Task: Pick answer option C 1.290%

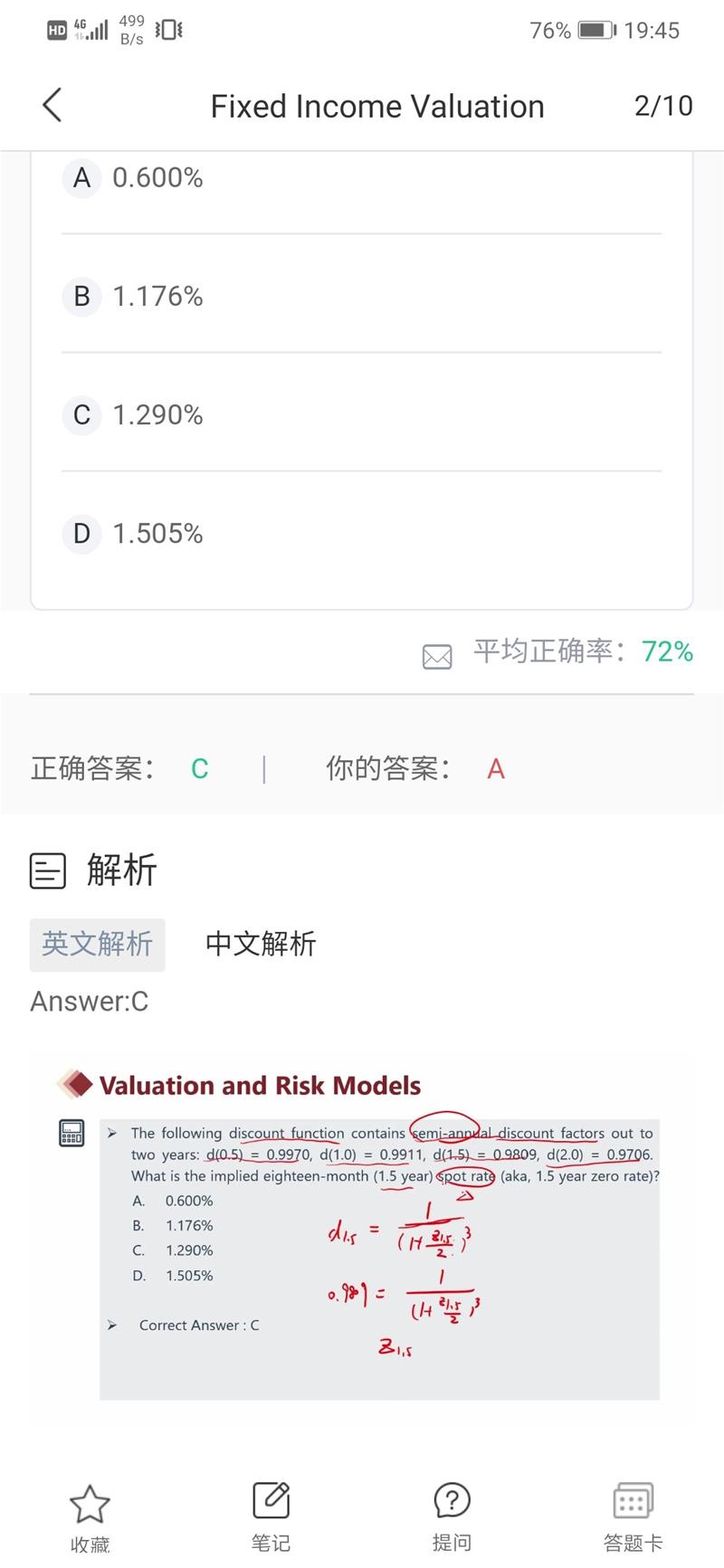Action: point(157,415)
